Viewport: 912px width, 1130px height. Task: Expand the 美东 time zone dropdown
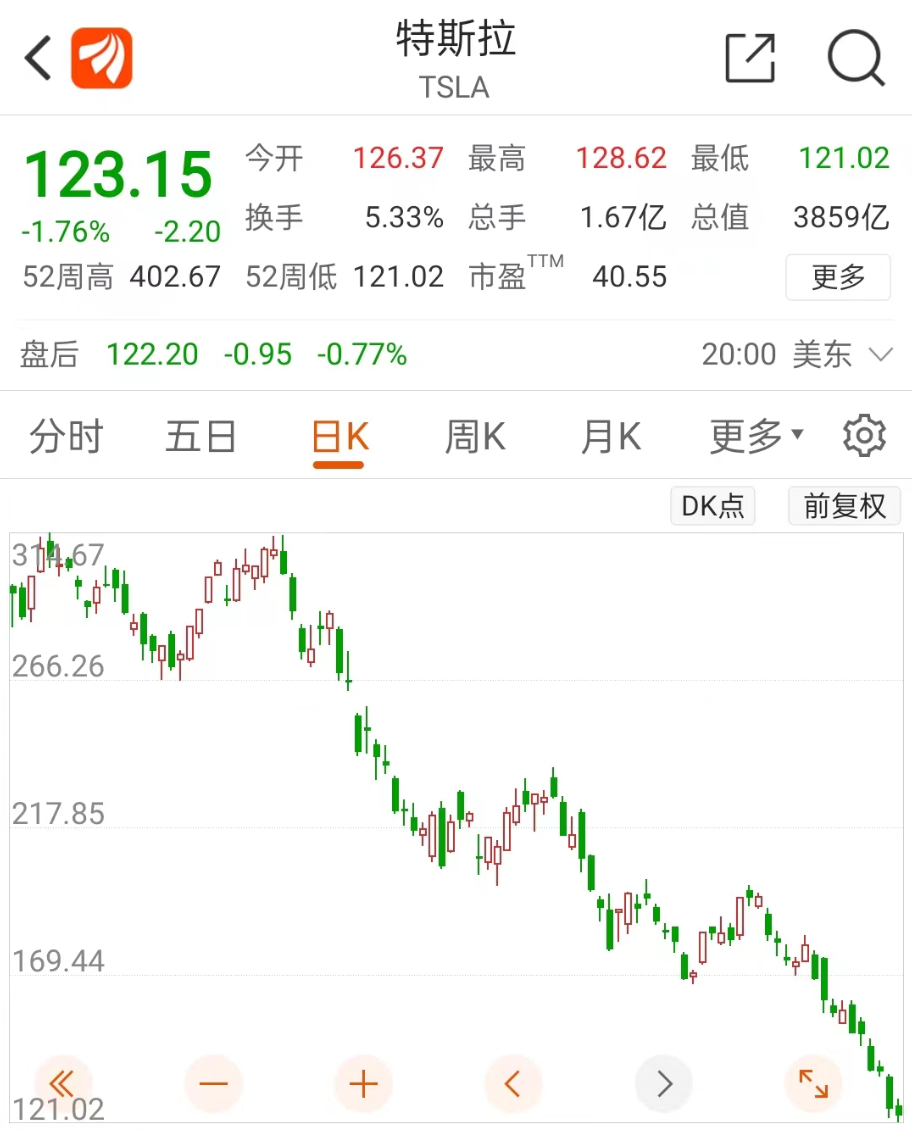[x=880, y=355]
